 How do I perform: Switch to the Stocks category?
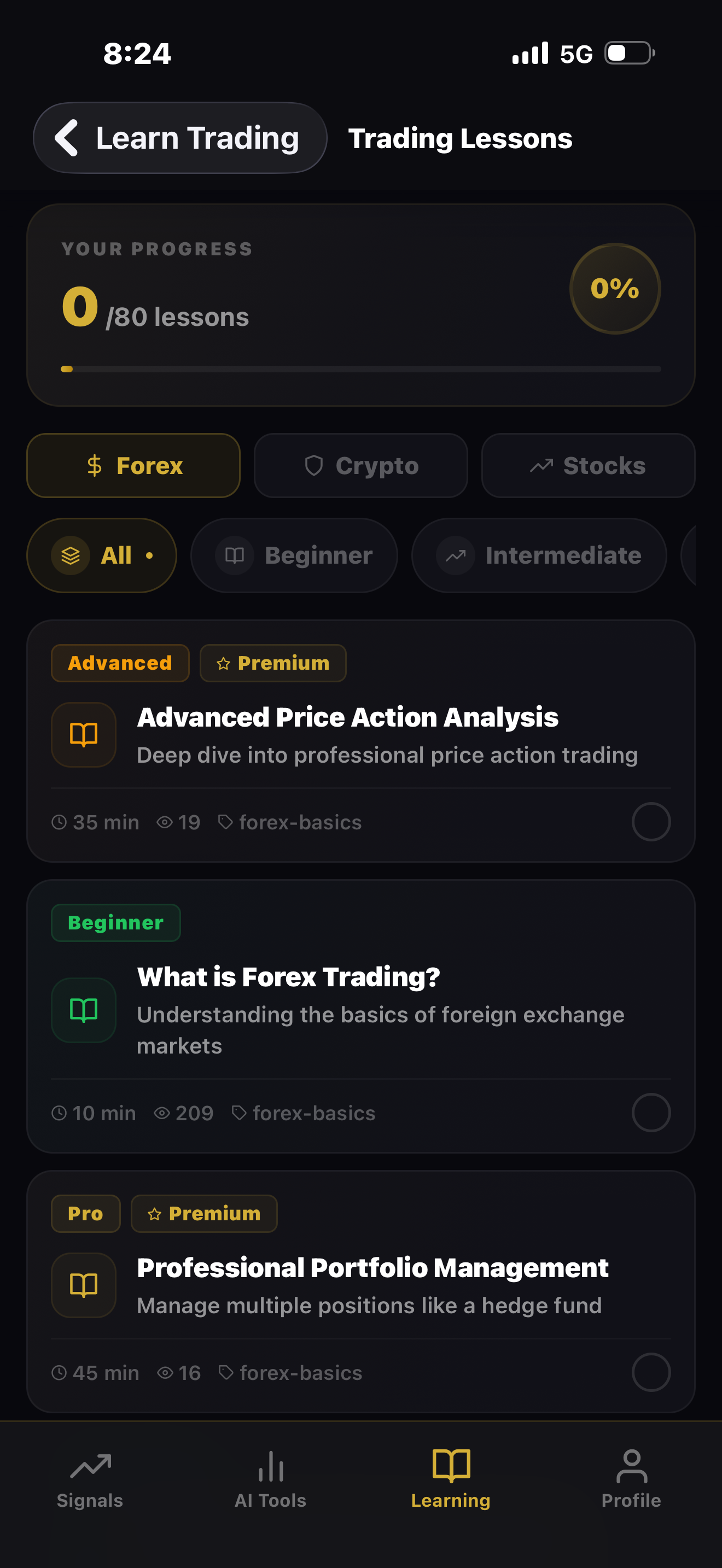pyautogui.click(x=587, y=466)
